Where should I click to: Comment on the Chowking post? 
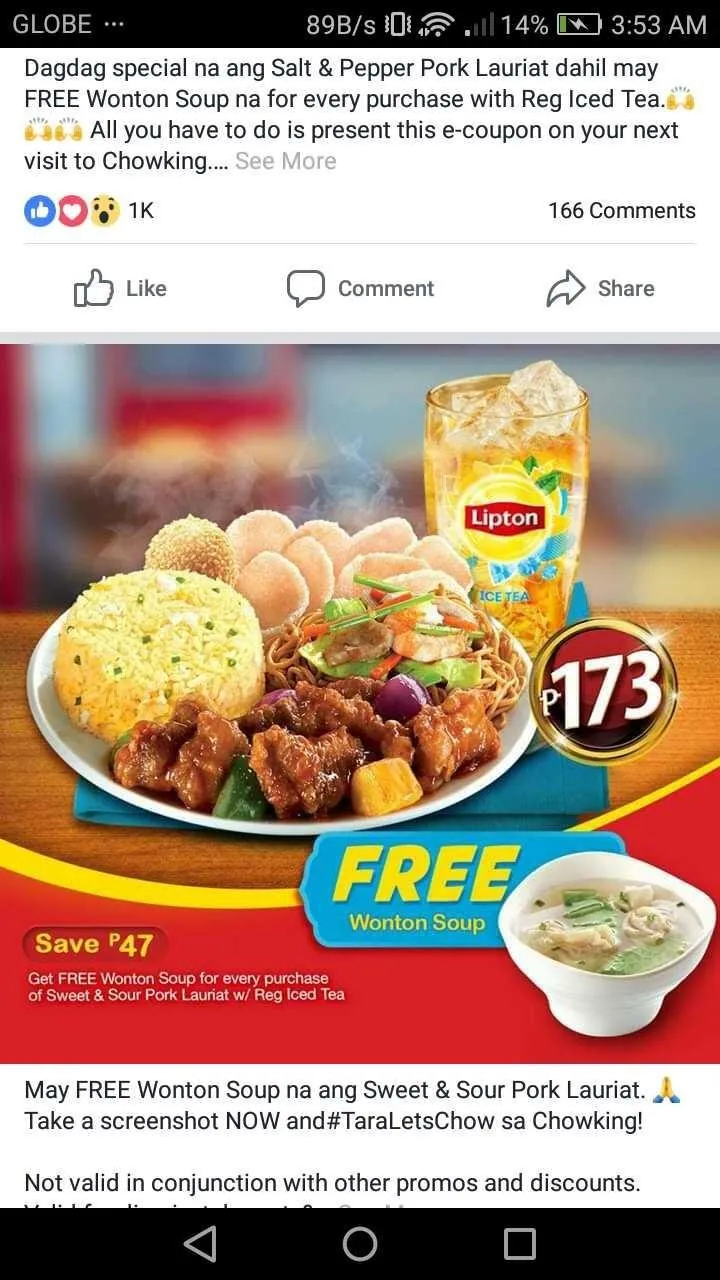[360, 288]
